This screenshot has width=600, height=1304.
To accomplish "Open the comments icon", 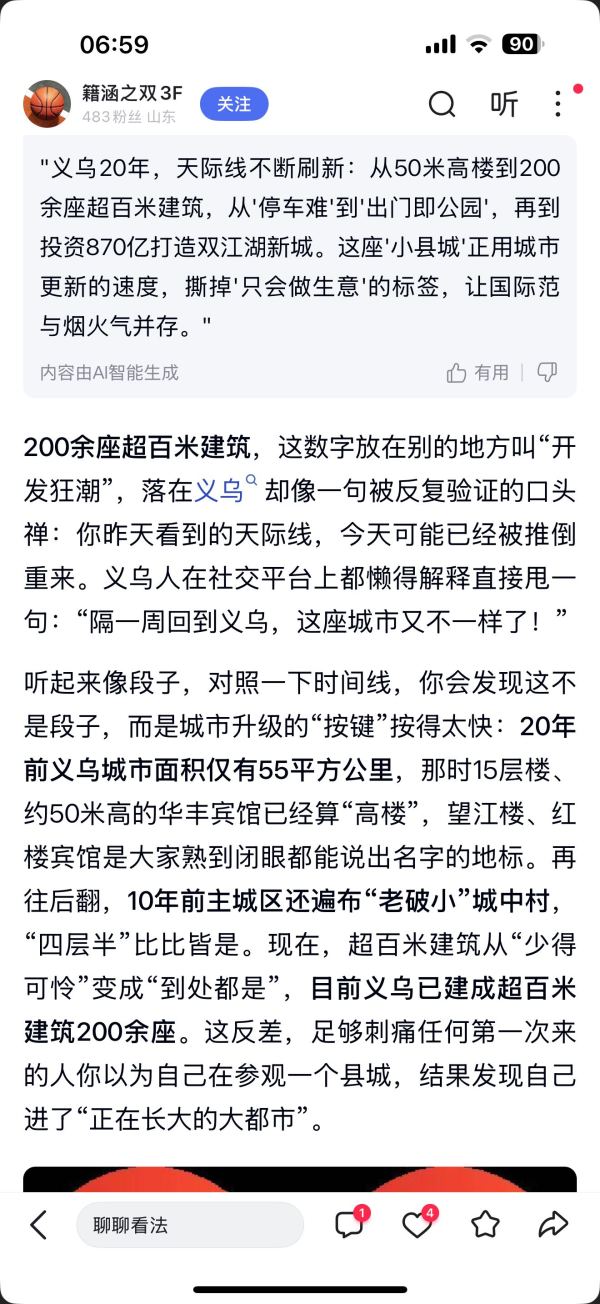I will point(349,1224).
